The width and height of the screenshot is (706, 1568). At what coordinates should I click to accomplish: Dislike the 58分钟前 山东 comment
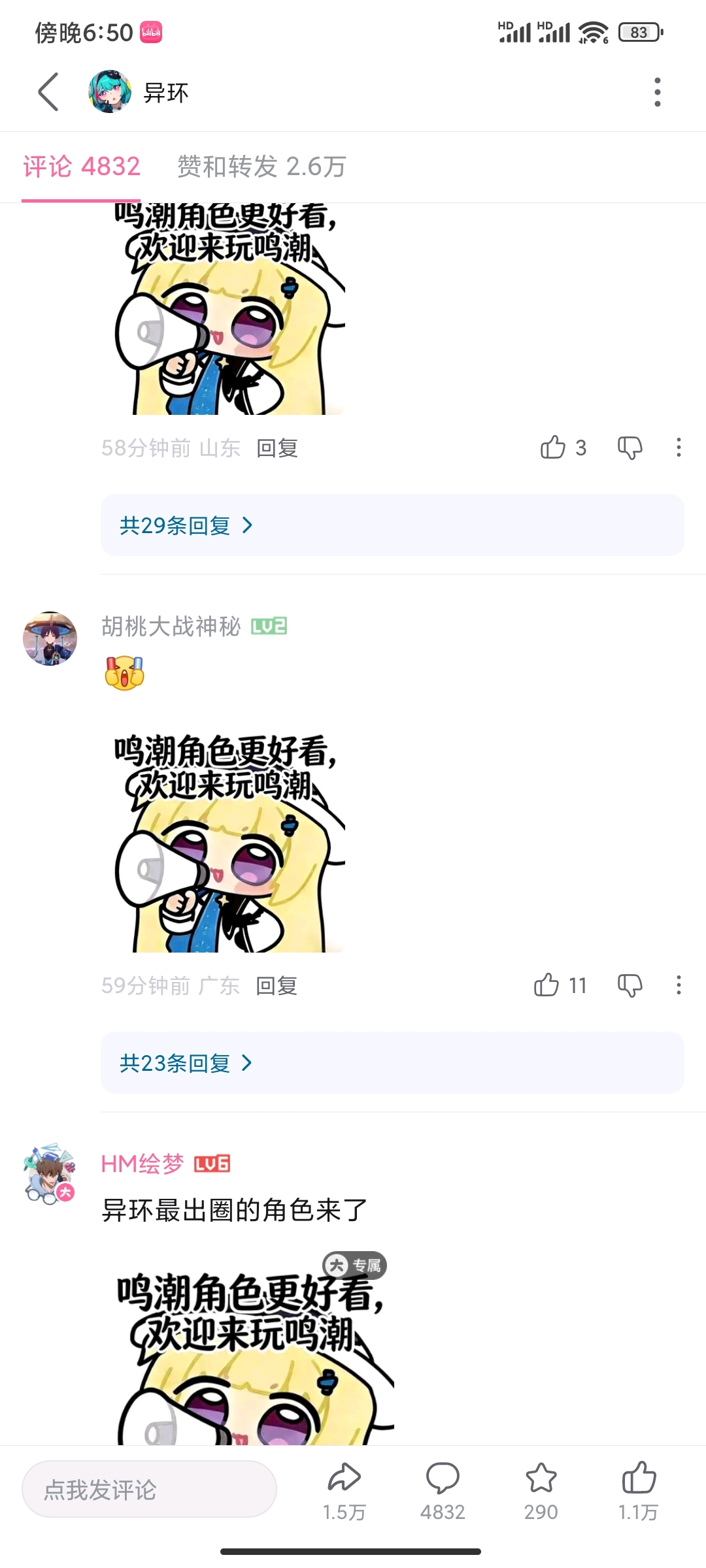pyautogui.click(x=630, y=448)
